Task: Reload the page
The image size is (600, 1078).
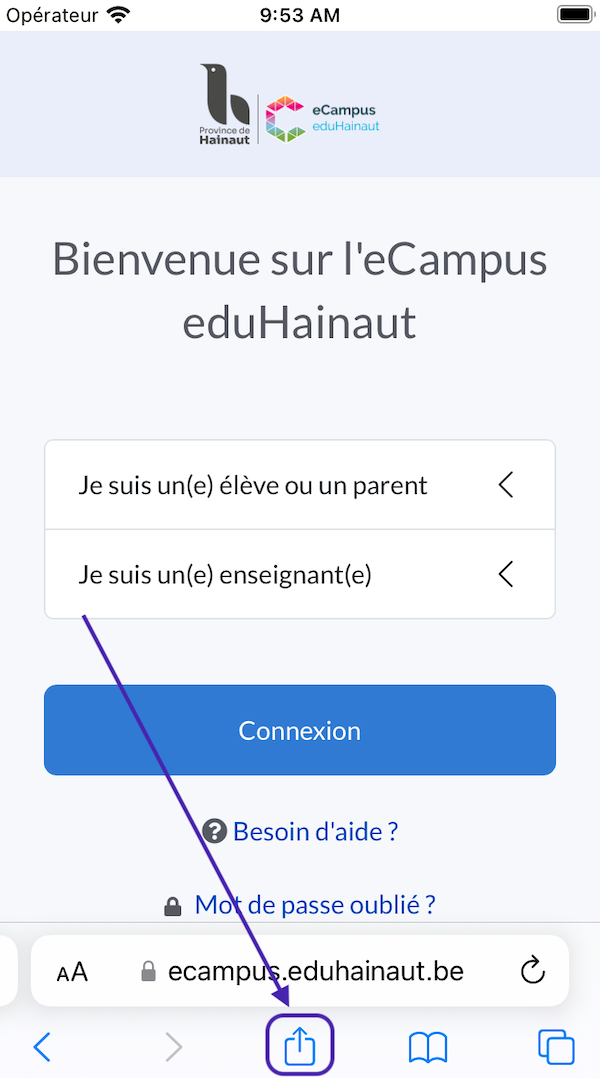Action: (x=533, y=971)
